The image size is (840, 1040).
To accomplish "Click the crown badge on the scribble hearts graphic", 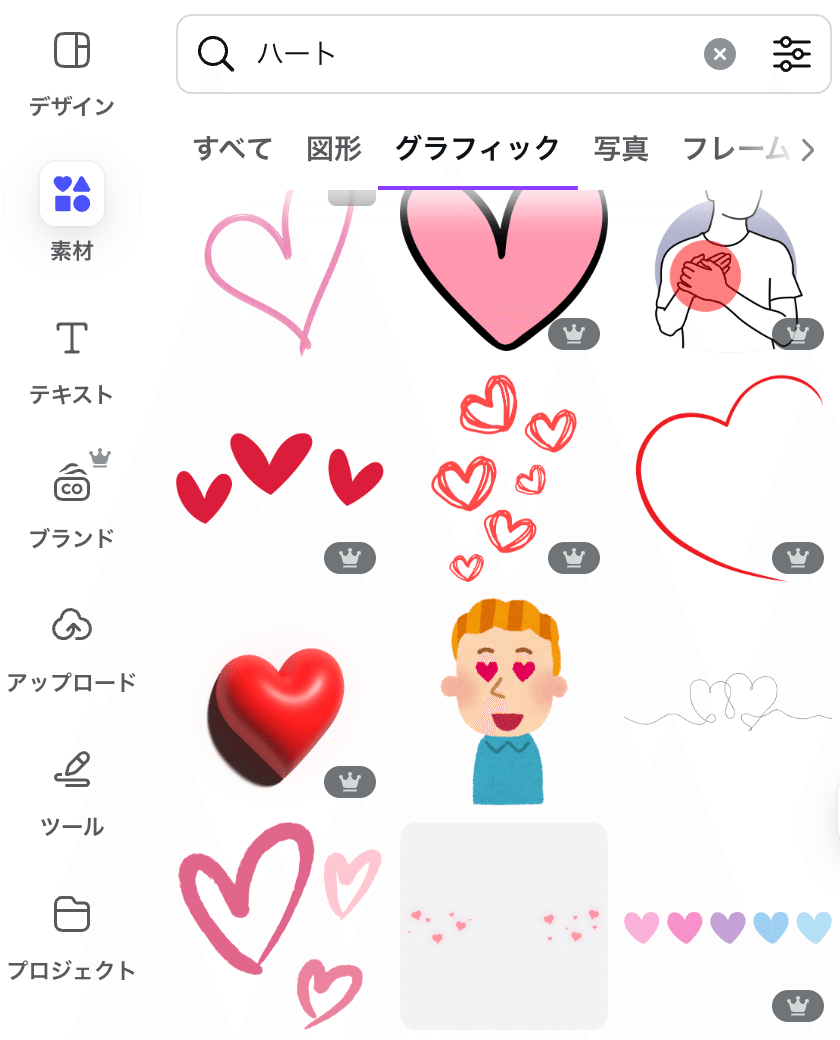I will 573,559.
